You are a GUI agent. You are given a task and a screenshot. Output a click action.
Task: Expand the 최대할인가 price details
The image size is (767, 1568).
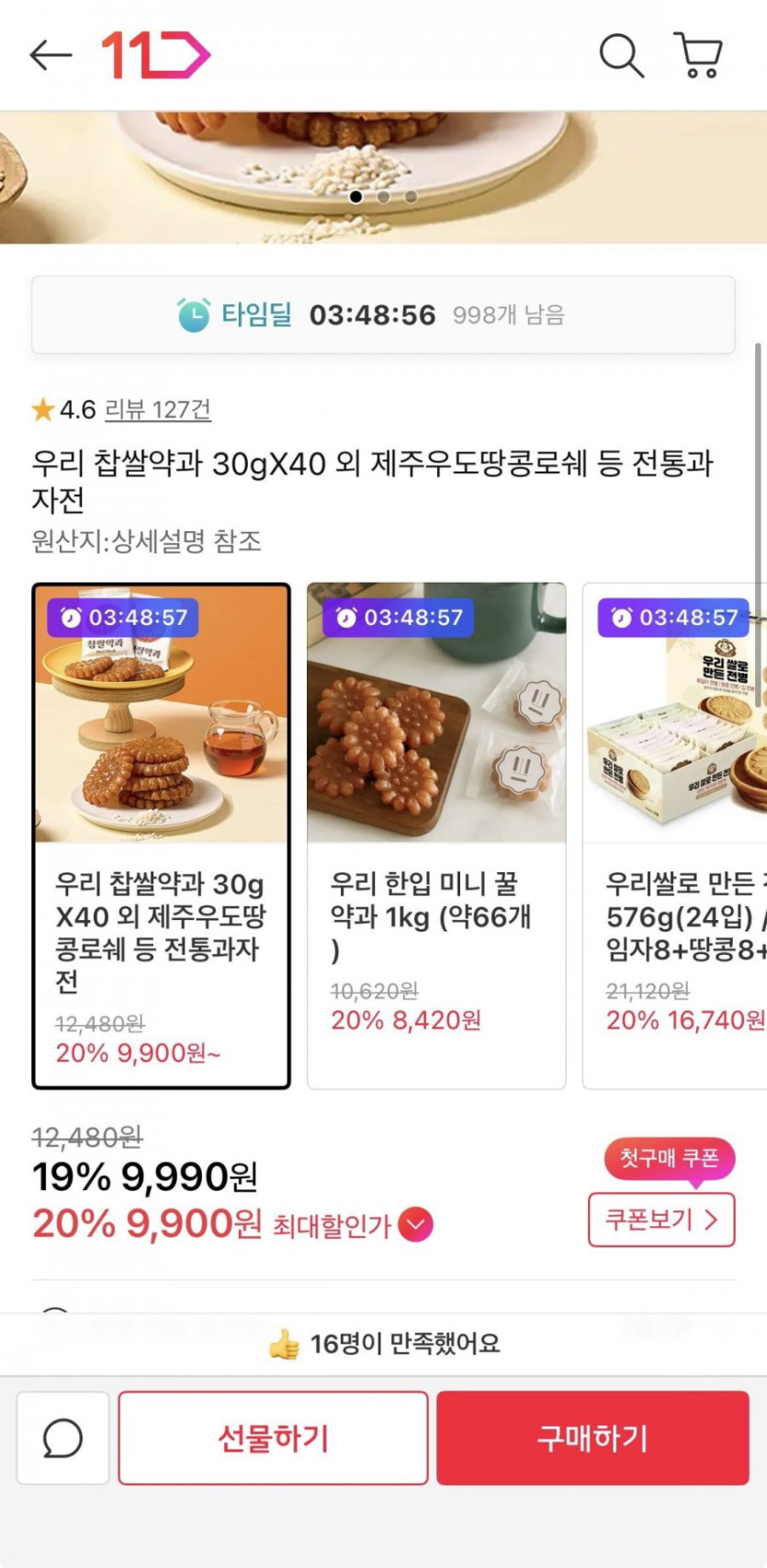point(416,1224)
